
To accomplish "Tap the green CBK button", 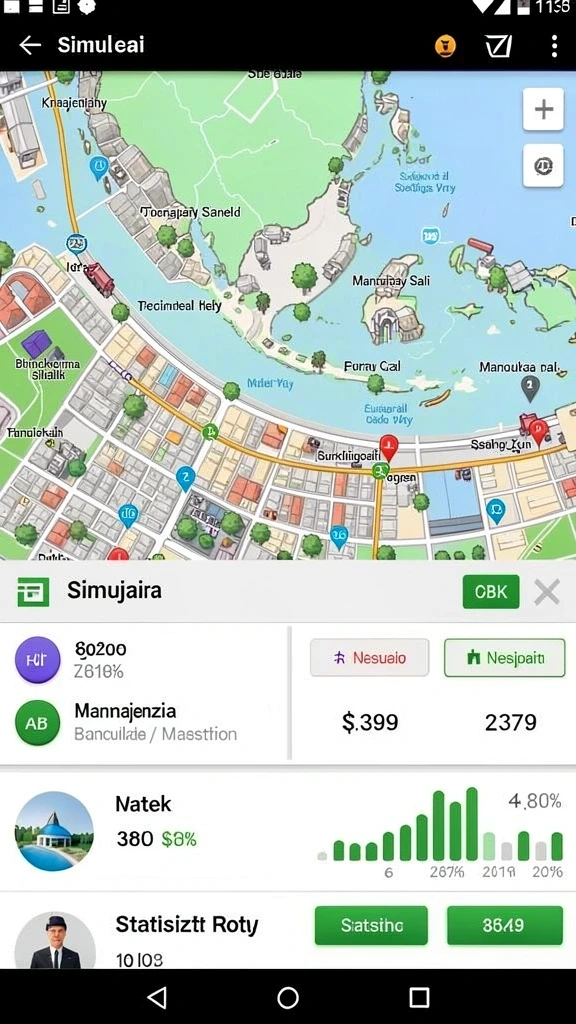I will pyautogui.click(x=491, y=592).
